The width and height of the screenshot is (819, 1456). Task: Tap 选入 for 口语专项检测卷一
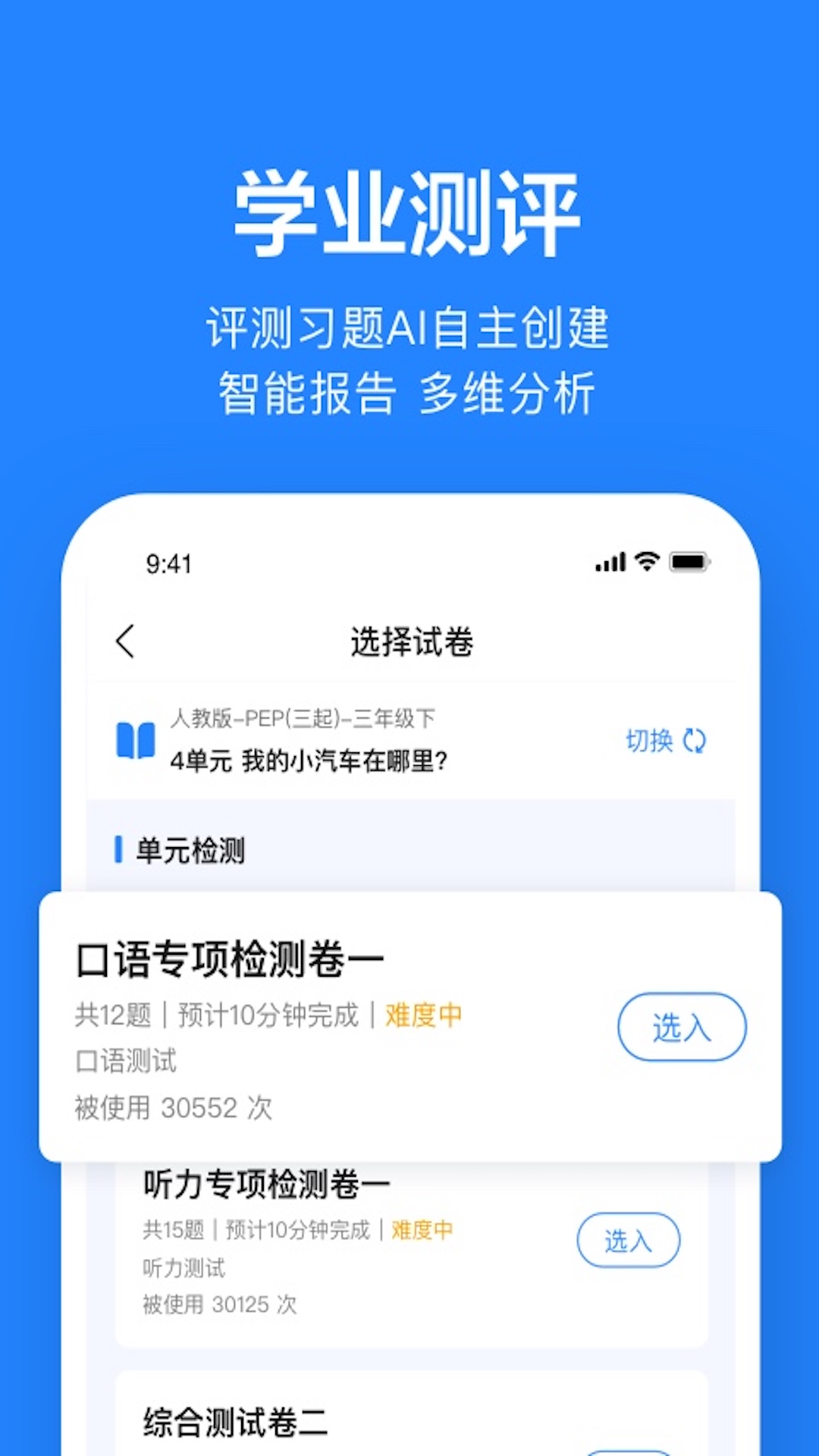click(x=680, y=1025)
